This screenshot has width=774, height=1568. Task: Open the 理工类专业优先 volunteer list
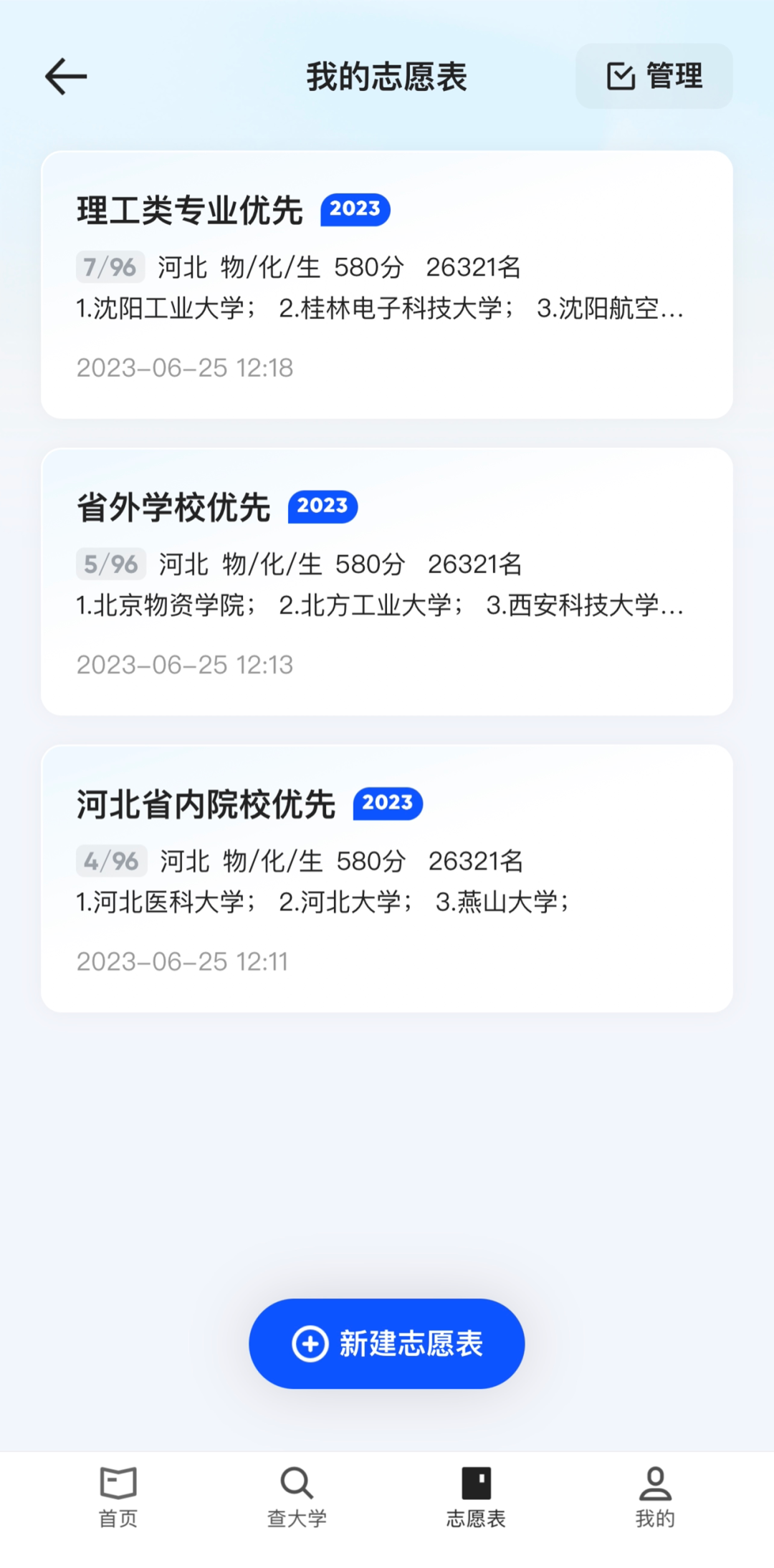click(387, 284)
